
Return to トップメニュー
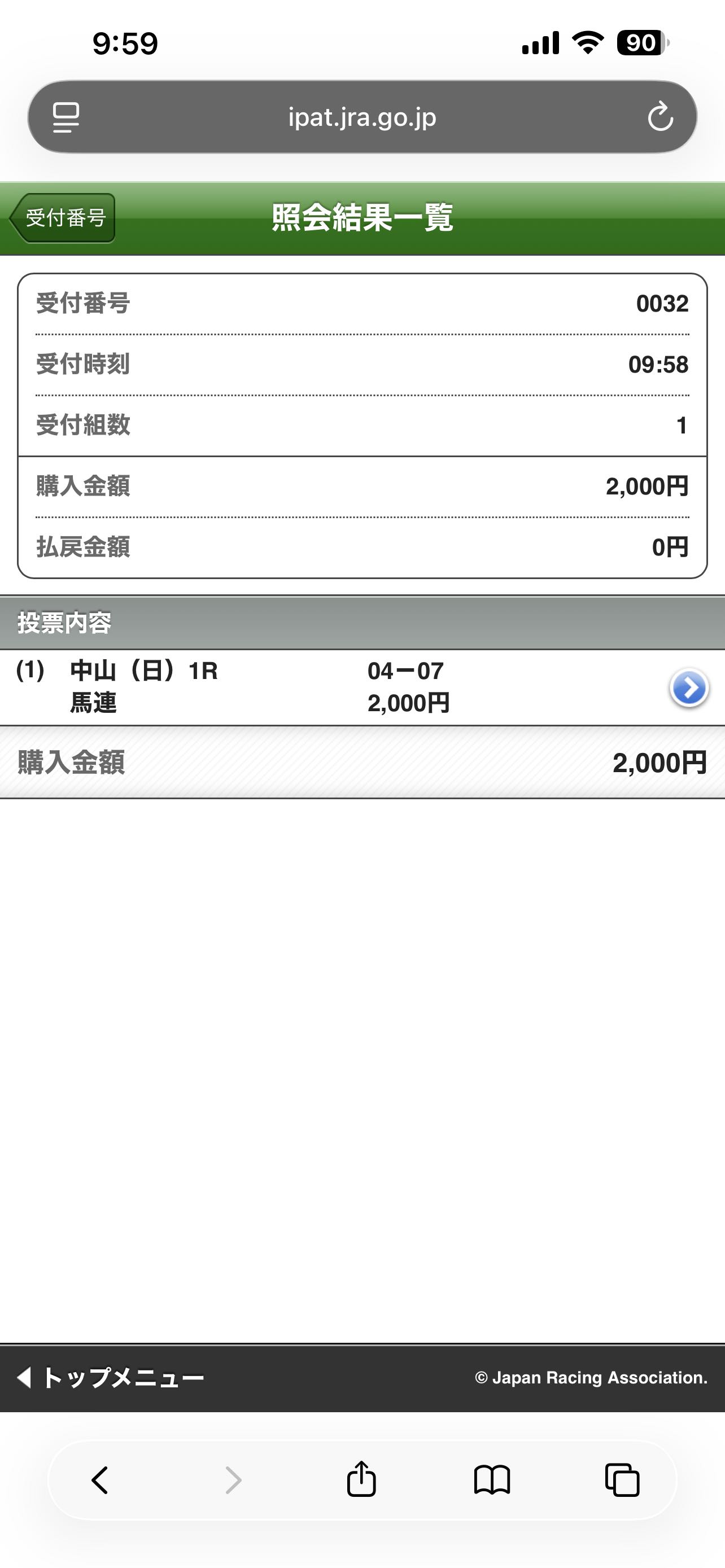click(111, 1377)
